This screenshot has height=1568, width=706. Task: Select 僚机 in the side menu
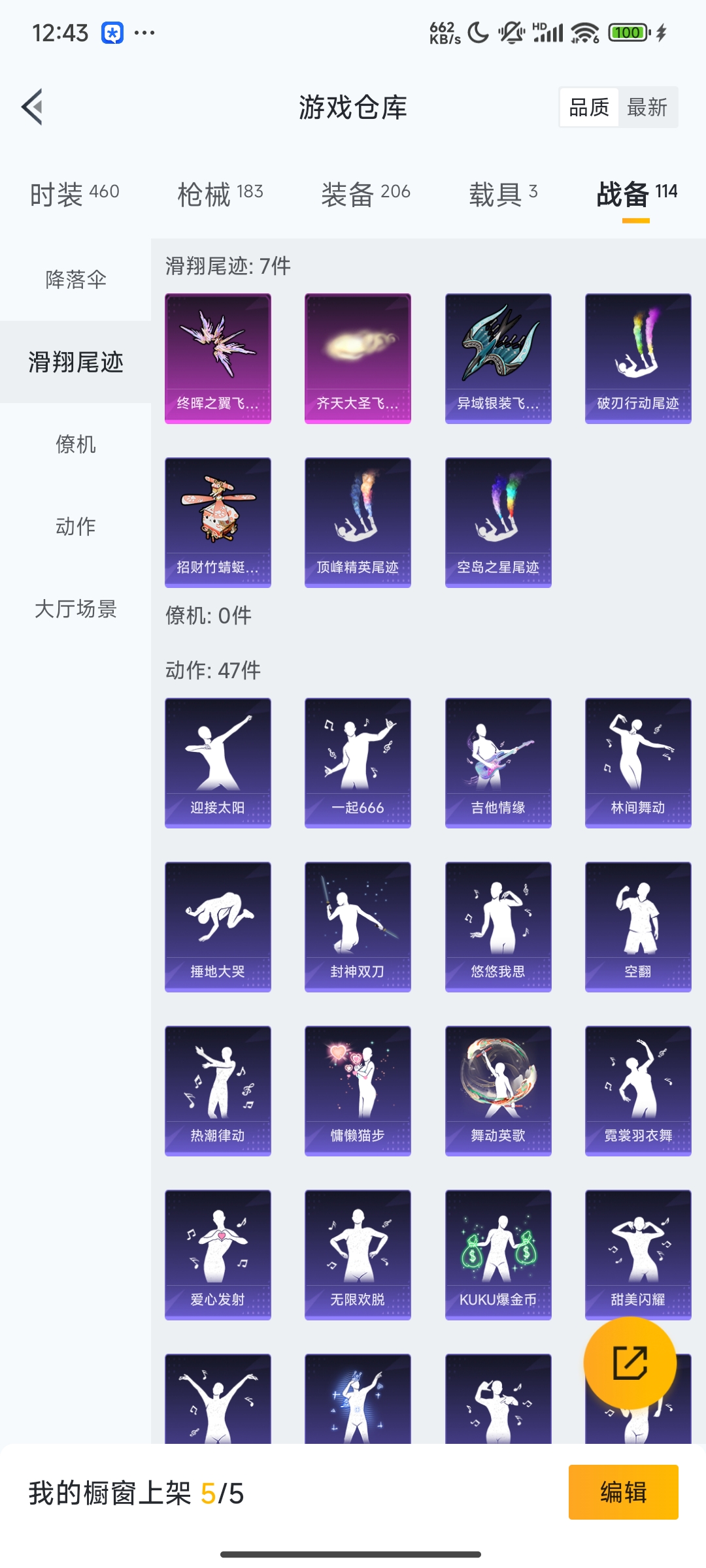pos(76,444)
